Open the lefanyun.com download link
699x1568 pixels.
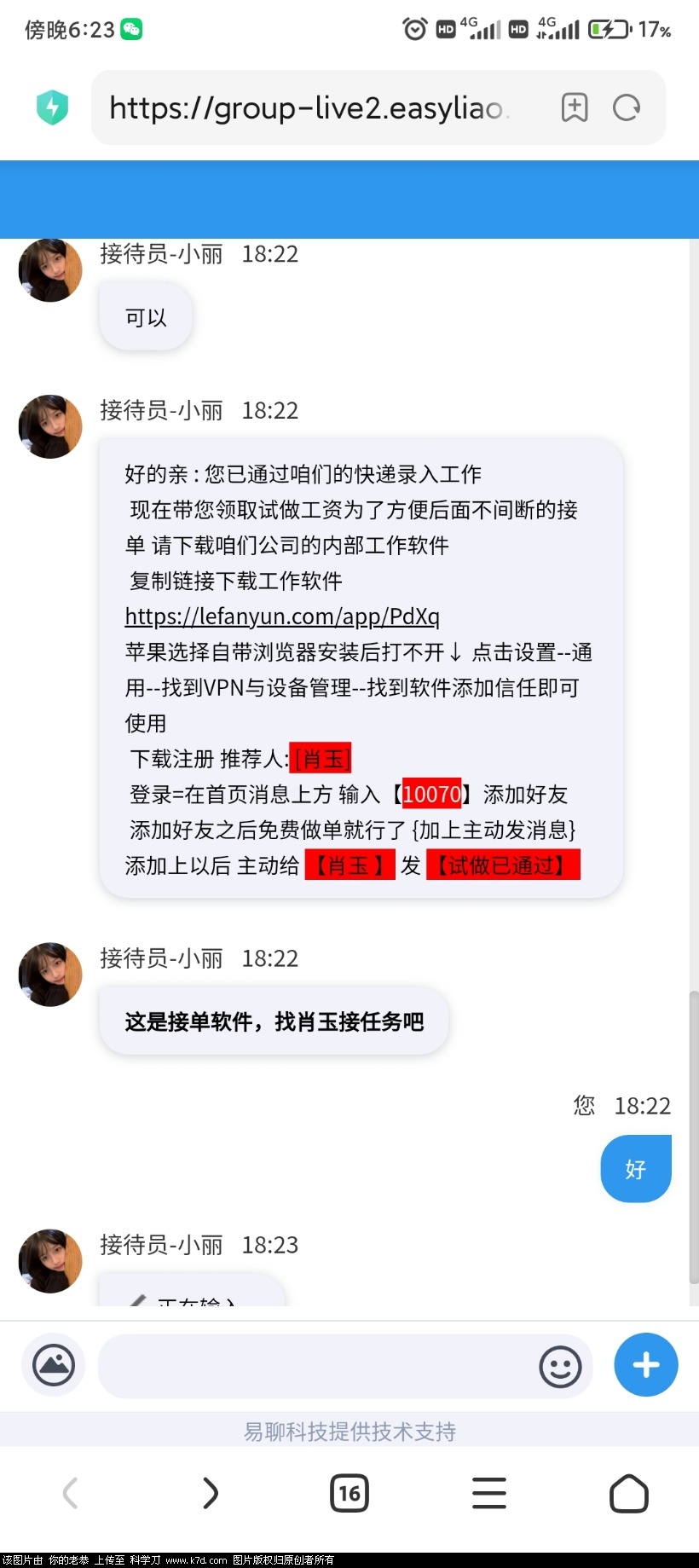tap(282, 616)
